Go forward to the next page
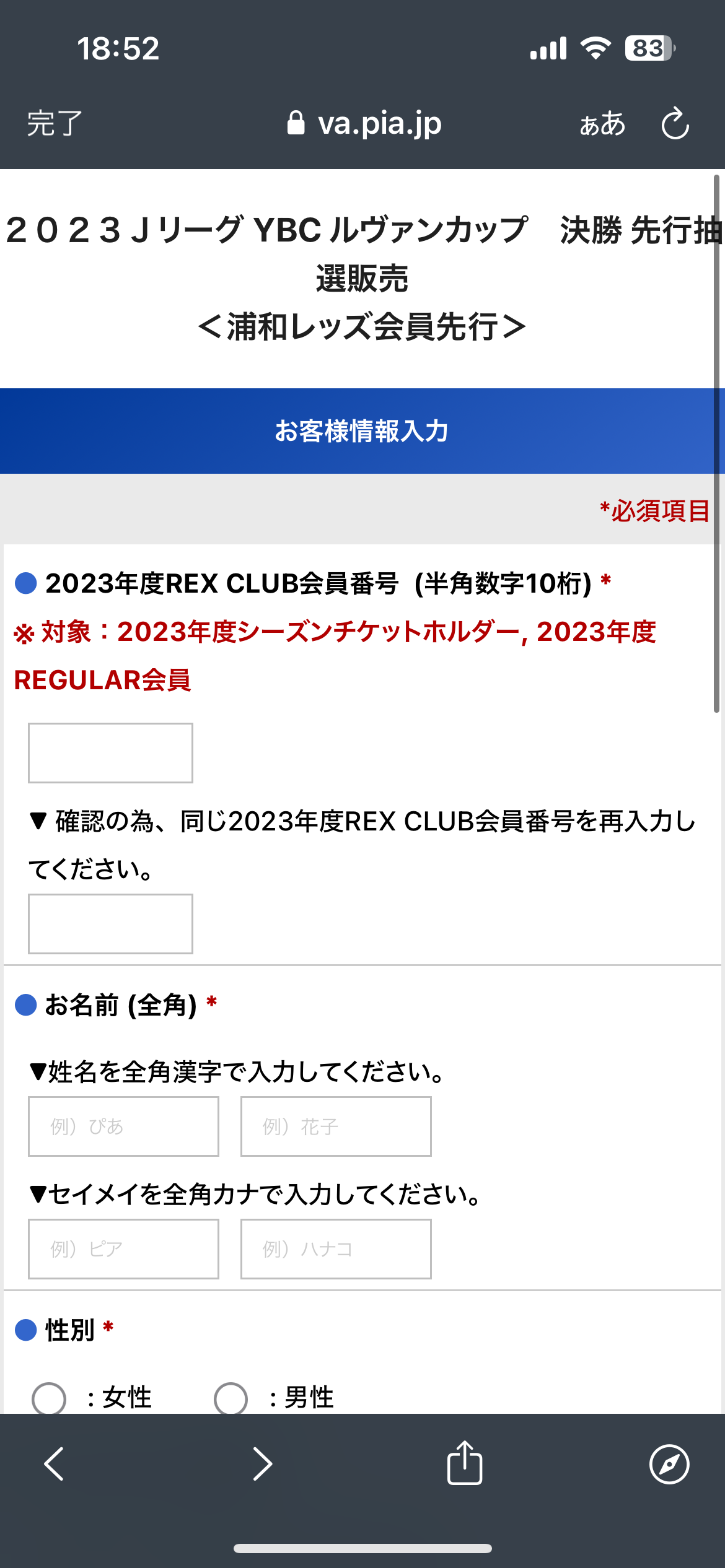725x1568 pixels. click(x=262, y=1464)
